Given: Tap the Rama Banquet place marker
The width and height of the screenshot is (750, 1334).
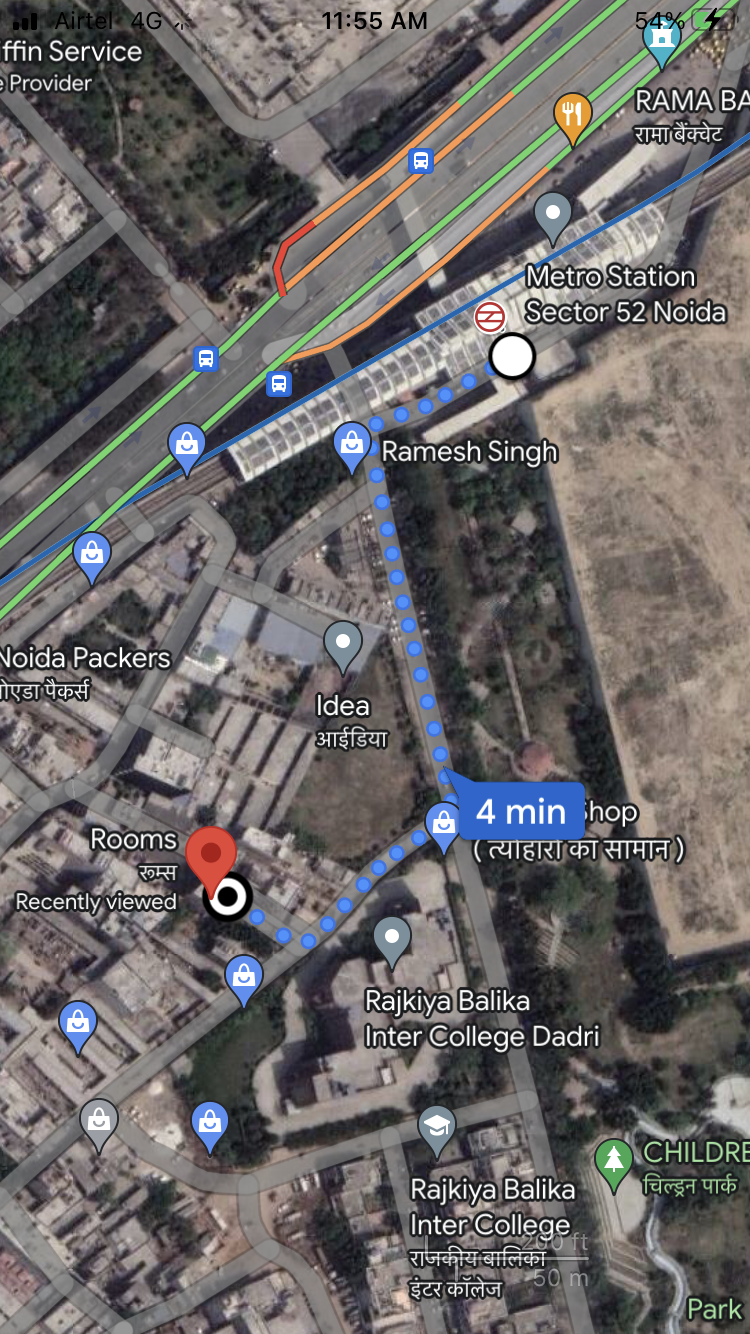Looking at the screenshot, I should click(661, 40).
